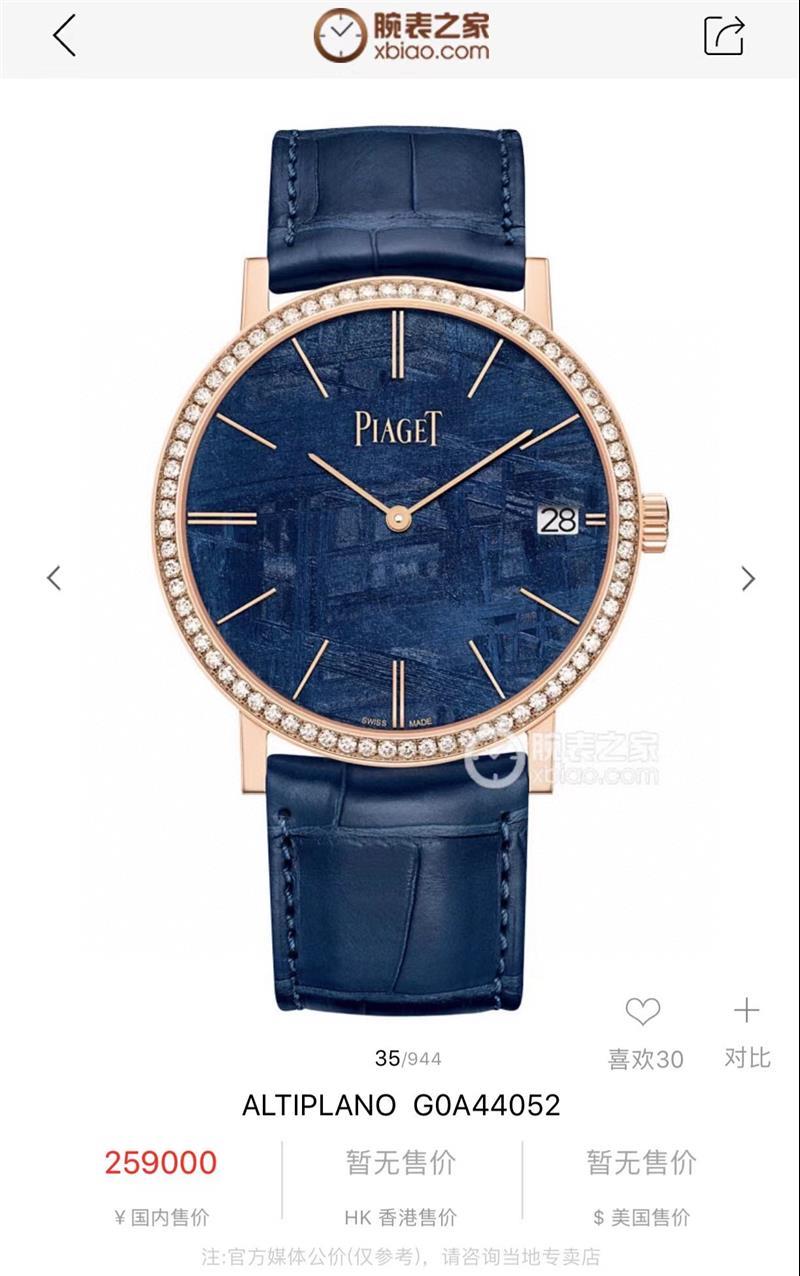Go back to the previous page
Image resolution: width=800 pixels, height=1276 pixels.
[64, 37]
